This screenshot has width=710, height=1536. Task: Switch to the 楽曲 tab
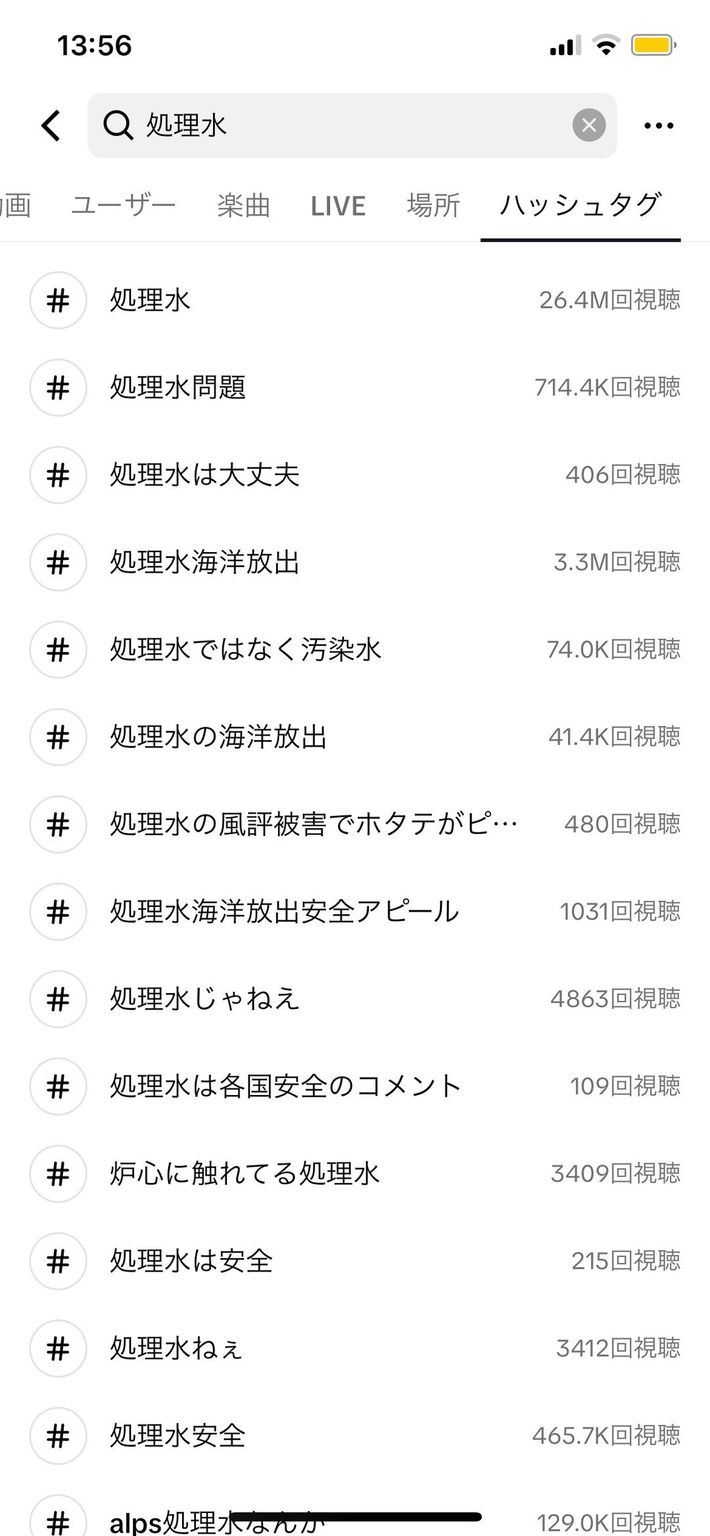[243, 206]
